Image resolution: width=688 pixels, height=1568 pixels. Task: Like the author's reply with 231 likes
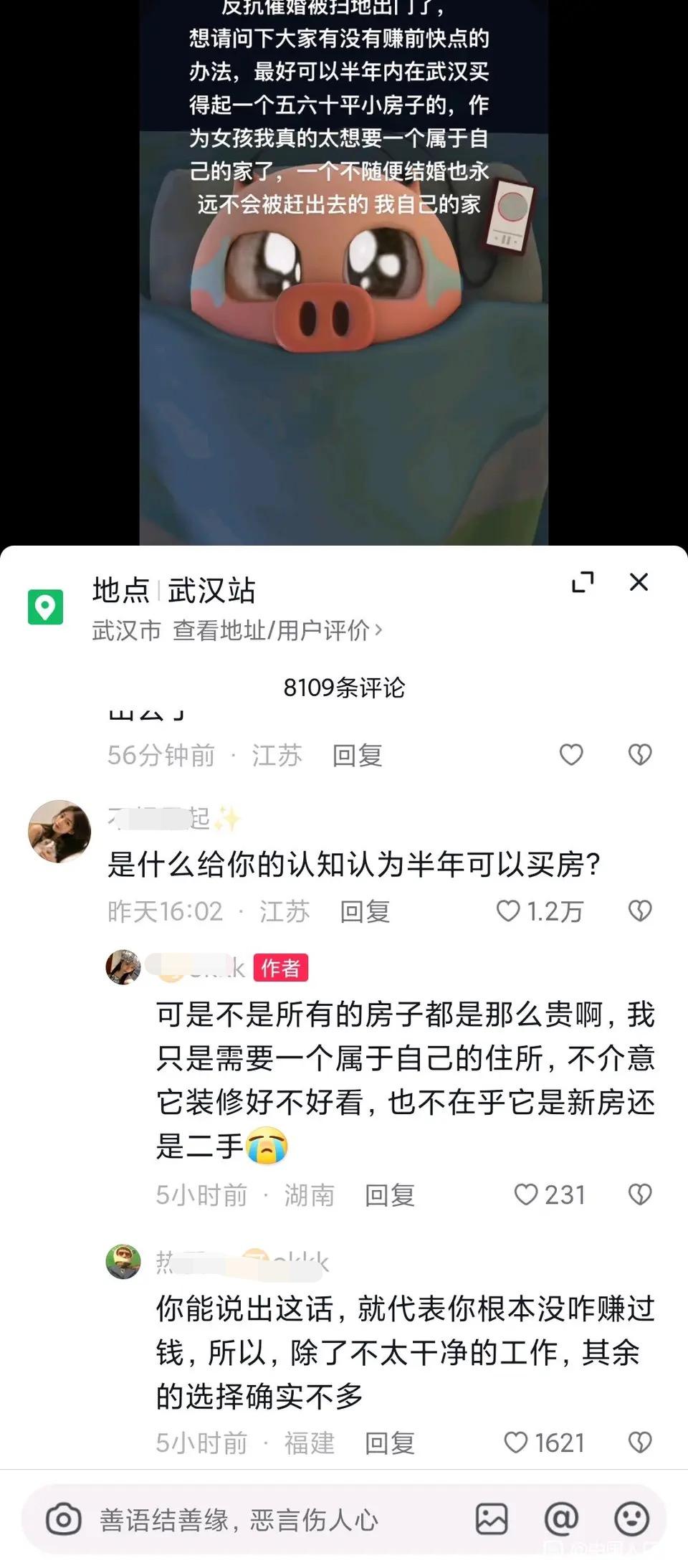coord(528,1194)
